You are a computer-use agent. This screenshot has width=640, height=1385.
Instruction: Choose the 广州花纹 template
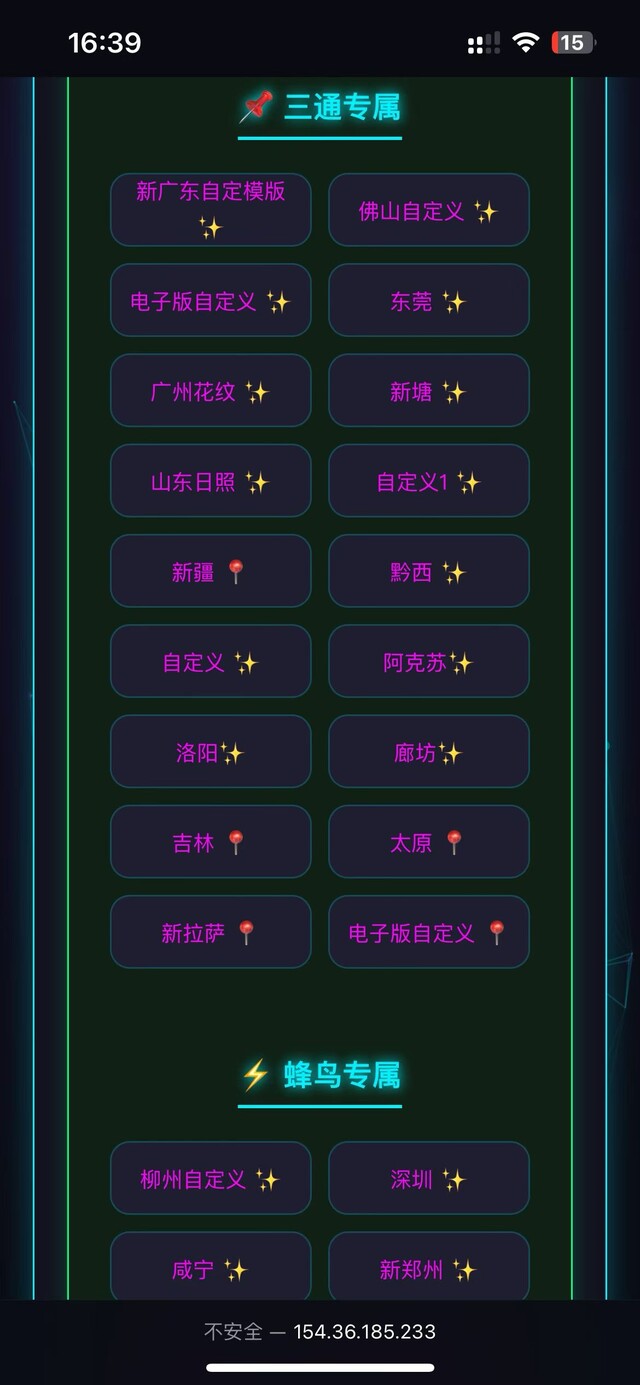pyautogui.click(x=210, y=391)
